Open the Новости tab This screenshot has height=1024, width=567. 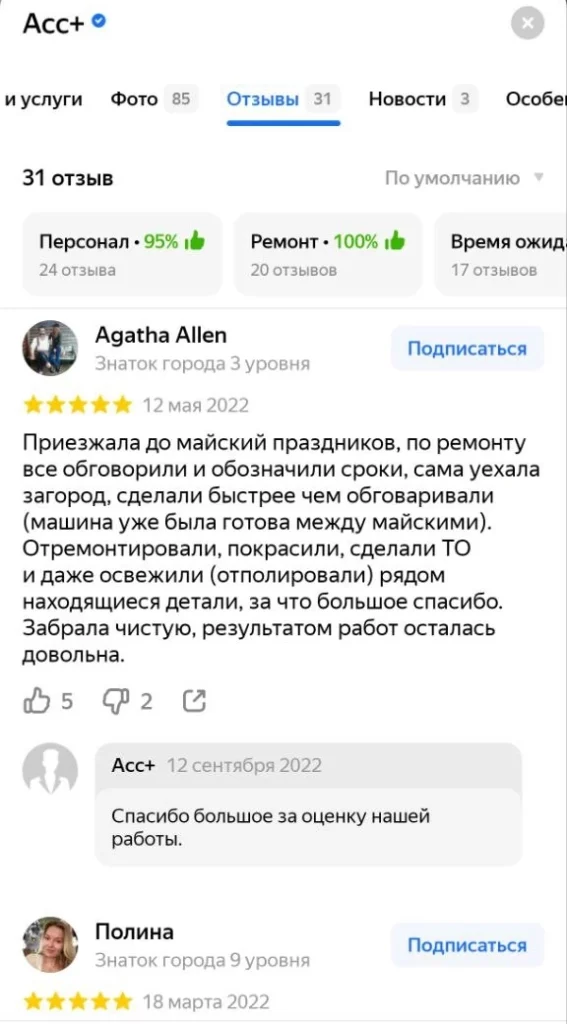[423, 99]
